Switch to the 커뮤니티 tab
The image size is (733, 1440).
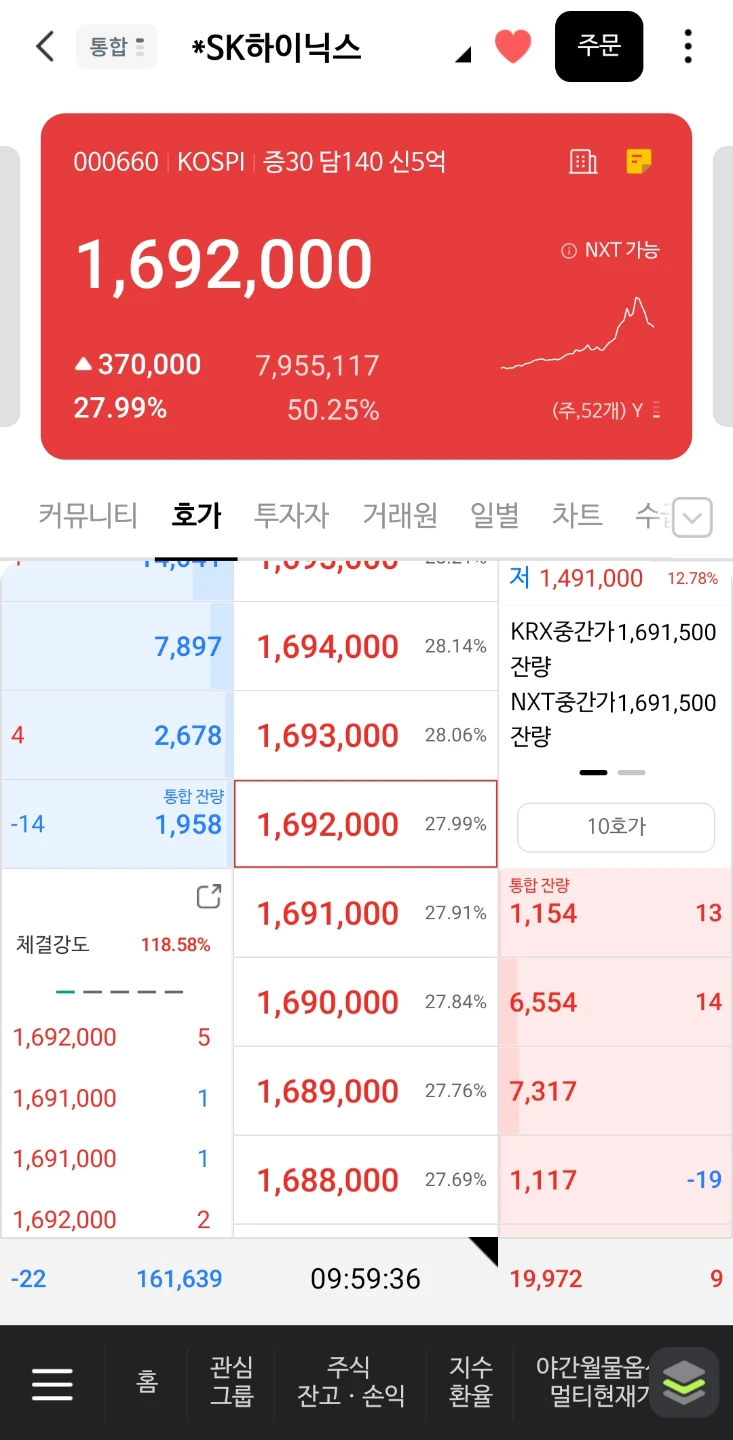(x=88, y=515)
